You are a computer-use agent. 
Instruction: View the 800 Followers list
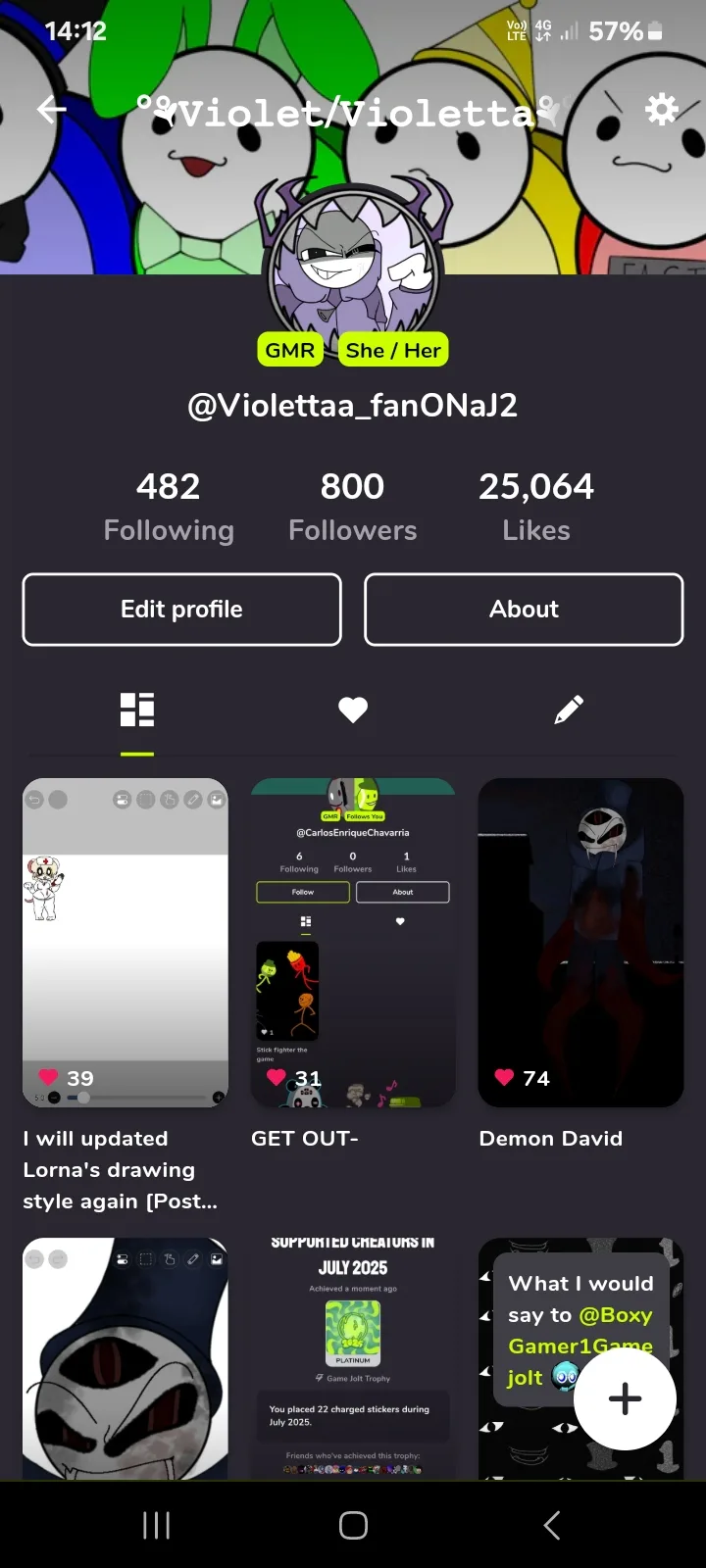353,507
